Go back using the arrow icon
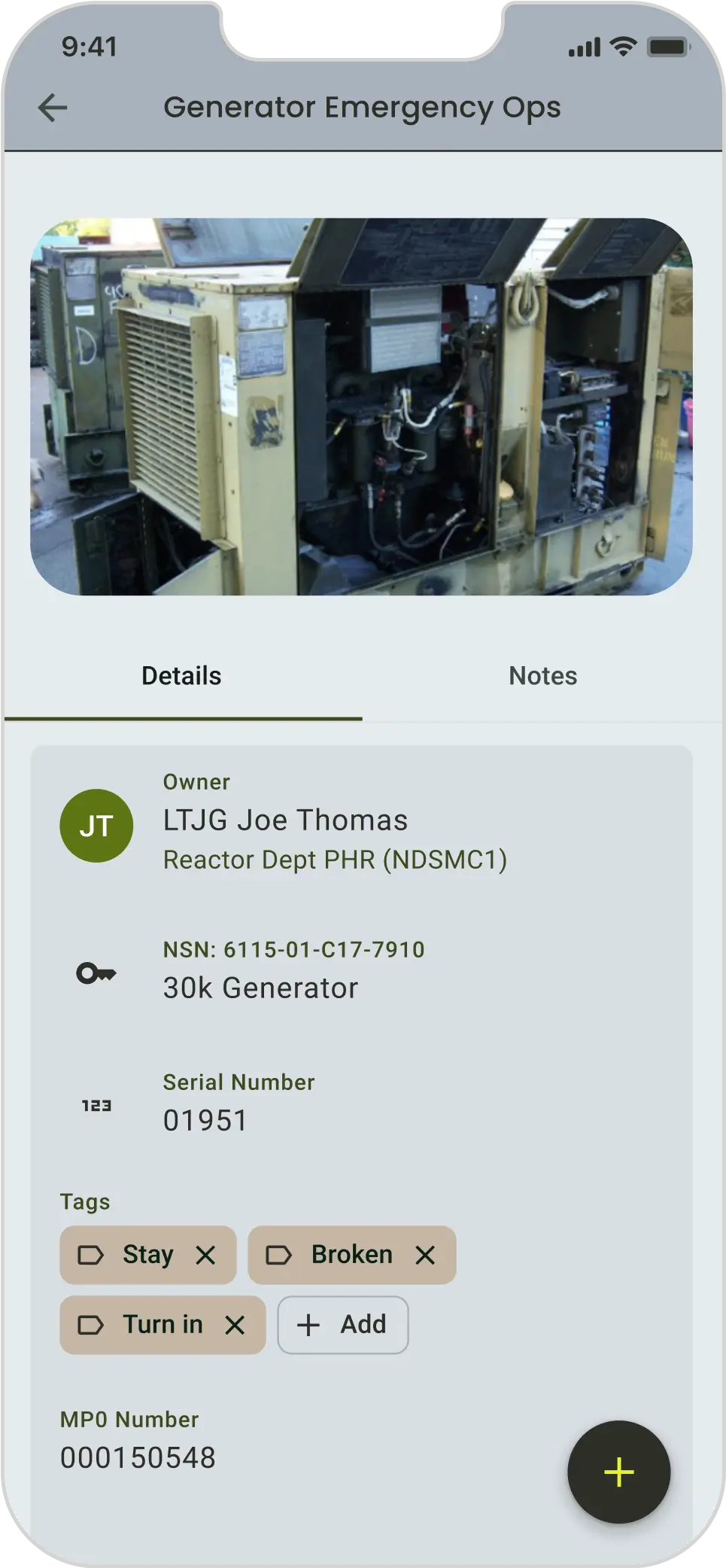726x1568 pixels. coord(53,108)
